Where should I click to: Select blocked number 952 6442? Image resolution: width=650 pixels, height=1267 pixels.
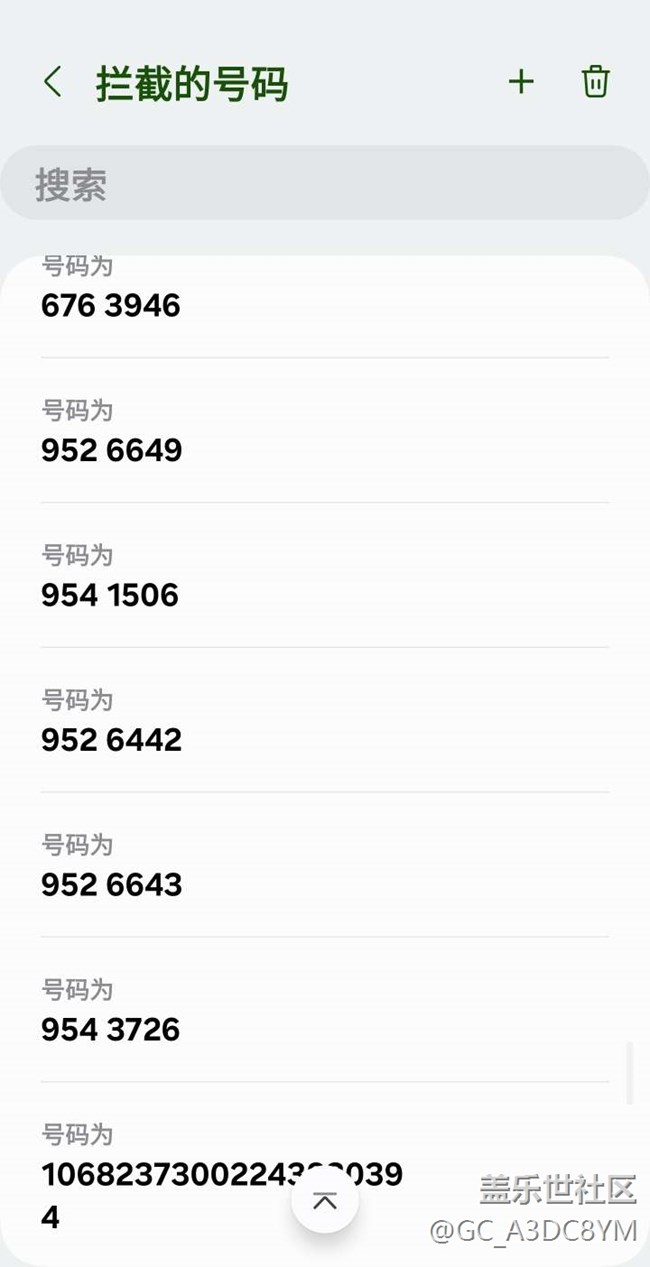click(x=325, y=721)
